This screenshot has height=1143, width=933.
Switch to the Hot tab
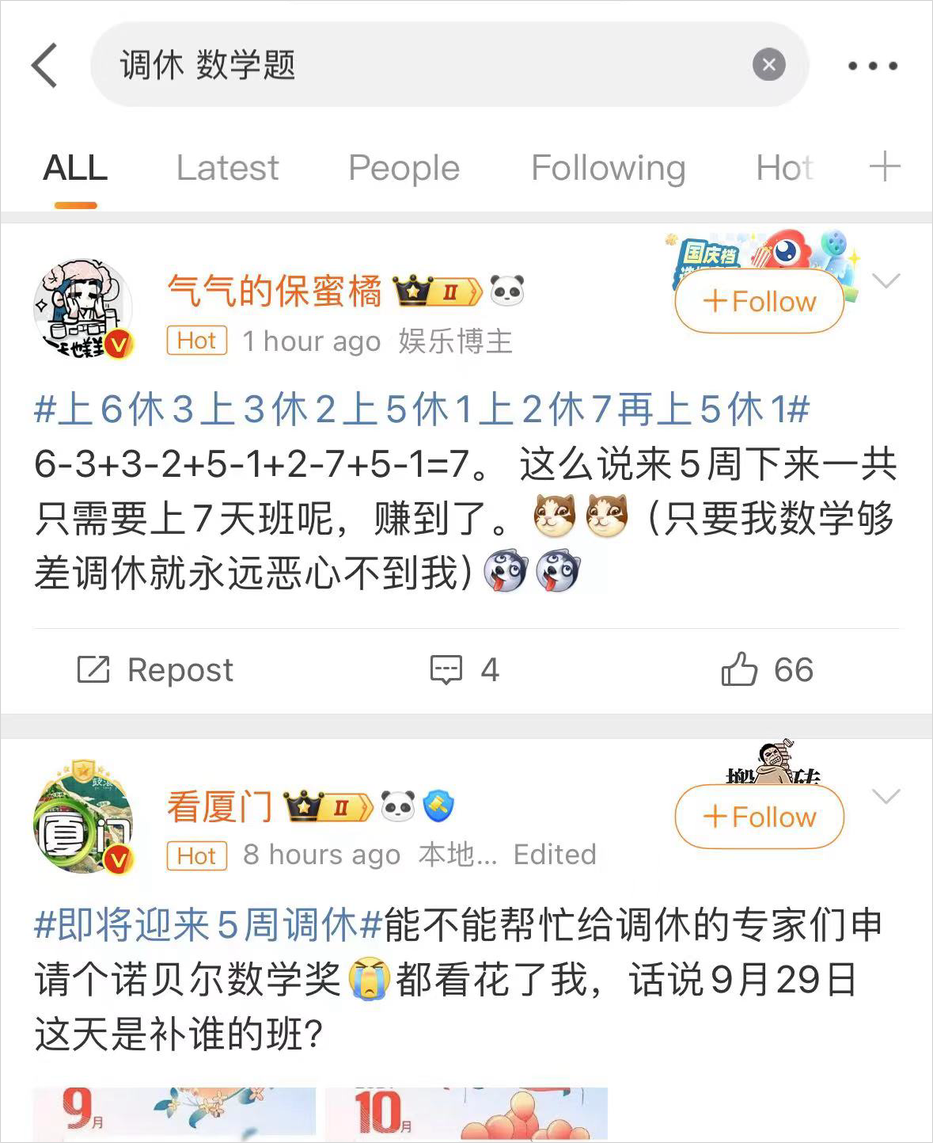click(783, 168)
